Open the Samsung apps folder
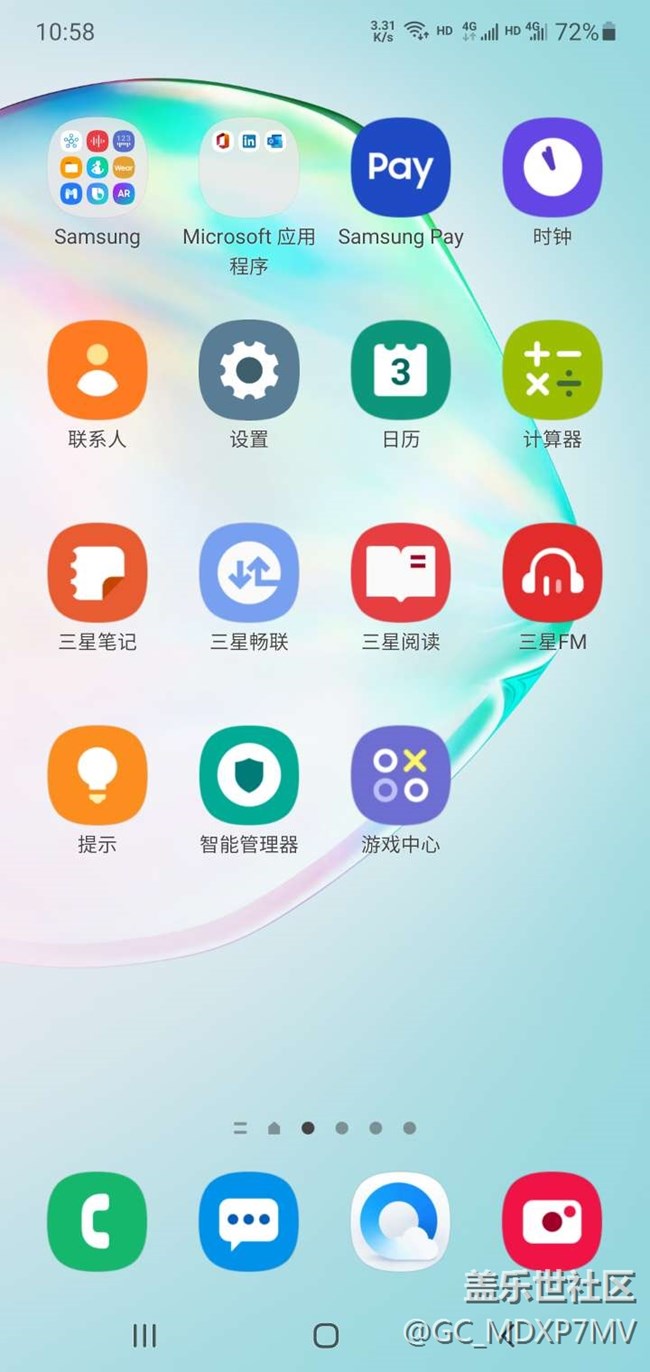The height and width of the screenshot is (1372, 650). (97, 168)
